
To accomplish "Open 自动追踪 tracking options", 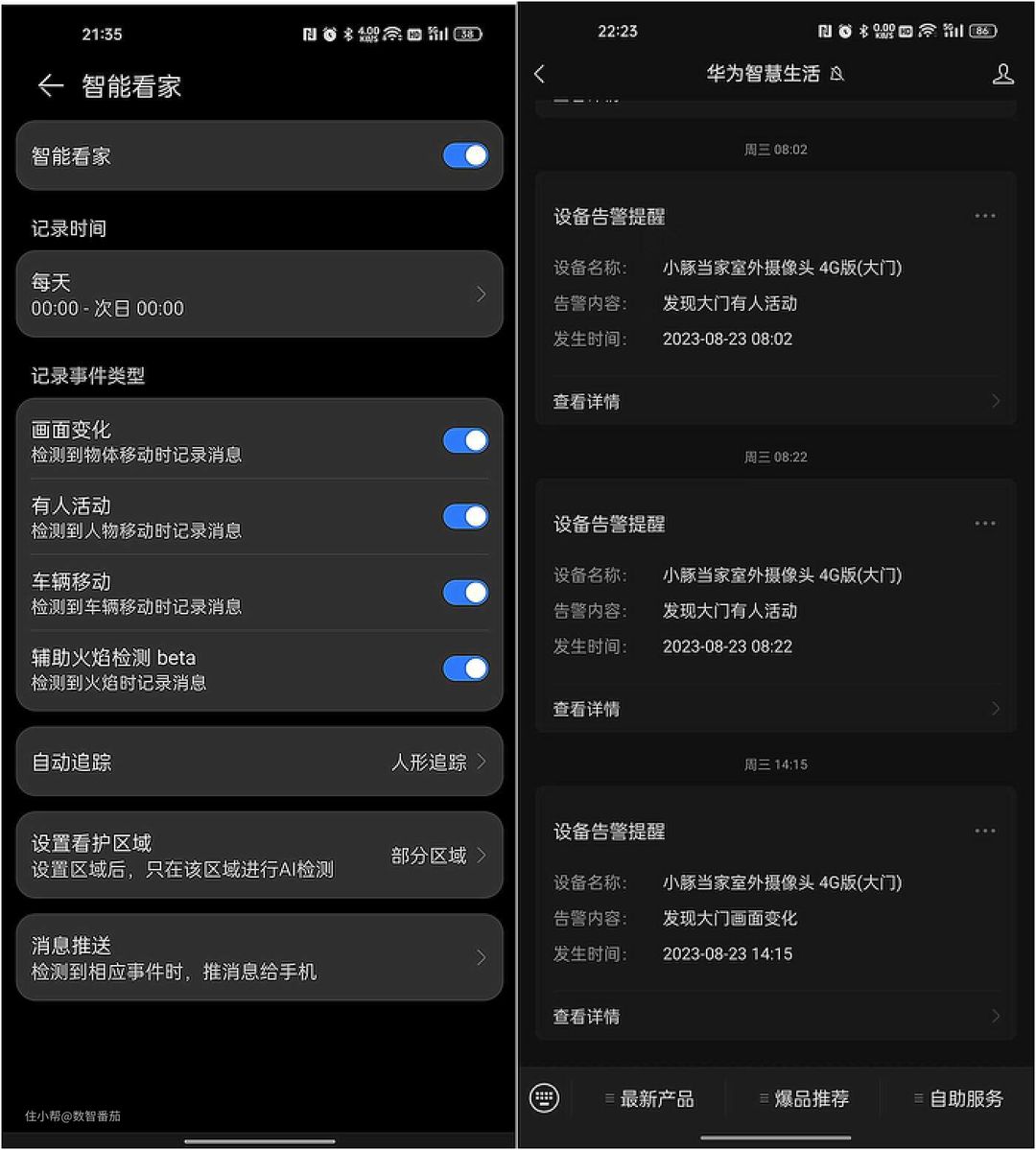I will [x=259, y=763].
